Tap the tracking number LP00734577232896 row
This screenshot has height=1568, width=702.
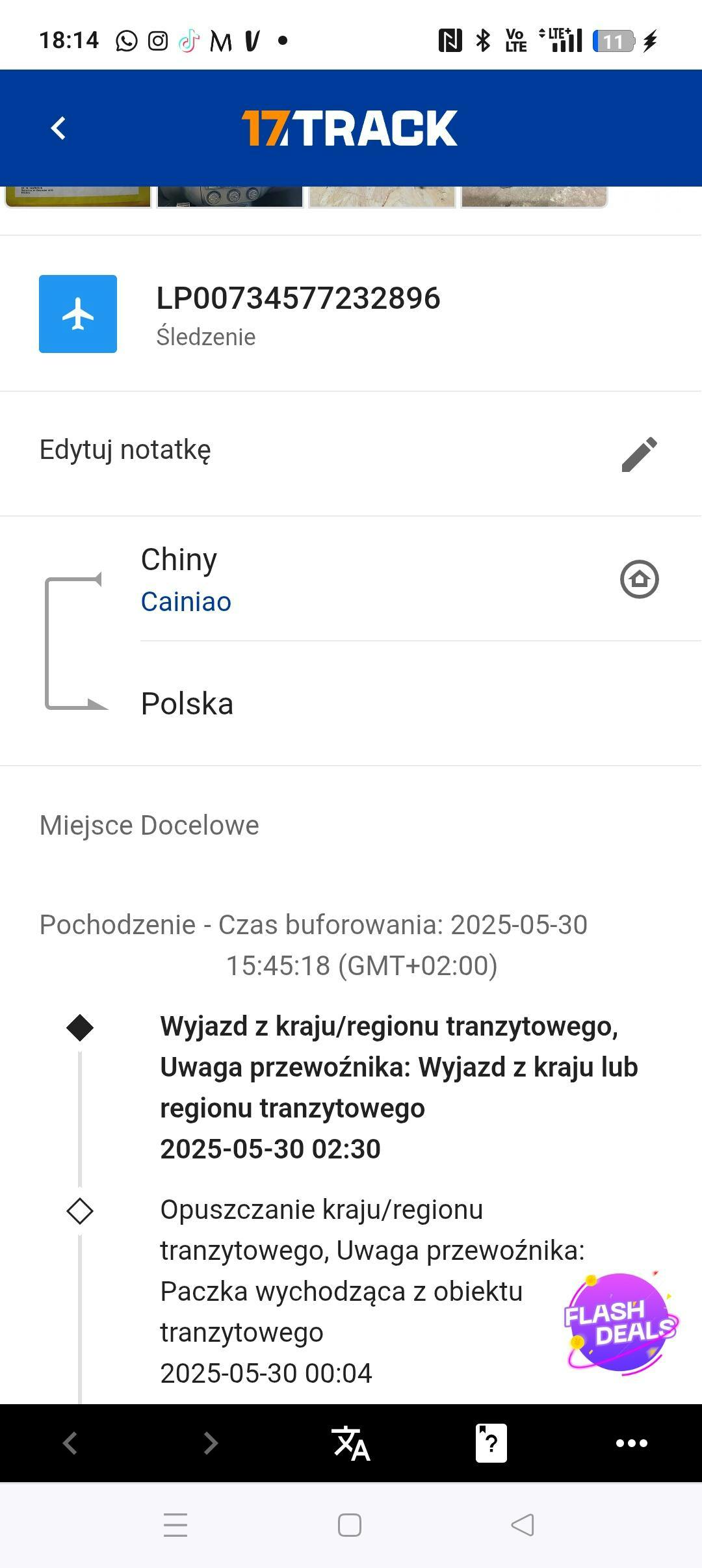351,314
